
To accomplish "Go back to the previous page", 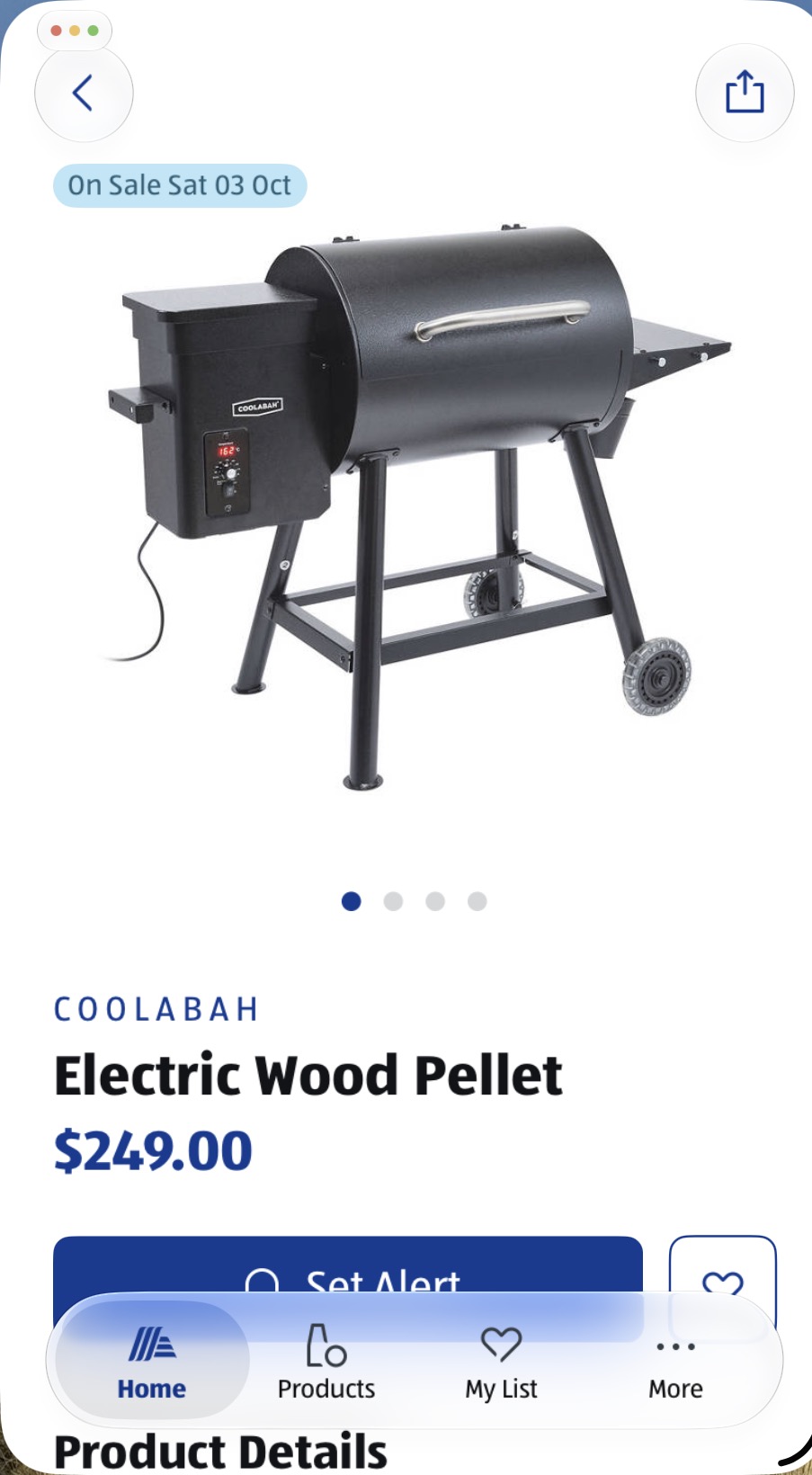I will (84, 93).
